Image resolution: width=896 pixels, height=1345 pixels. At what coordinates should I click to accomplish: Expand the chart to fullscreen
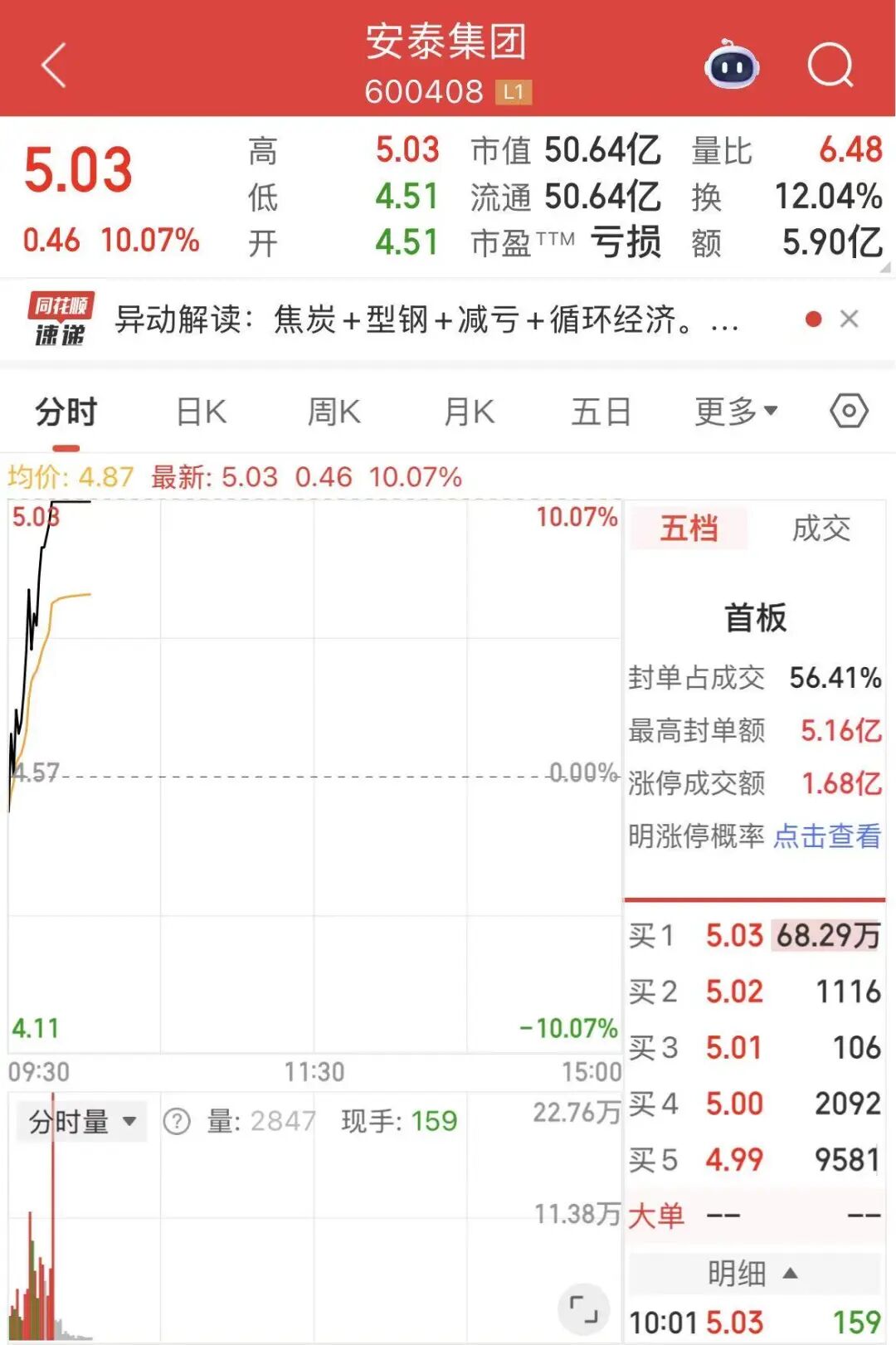(x=583, y=1308)
